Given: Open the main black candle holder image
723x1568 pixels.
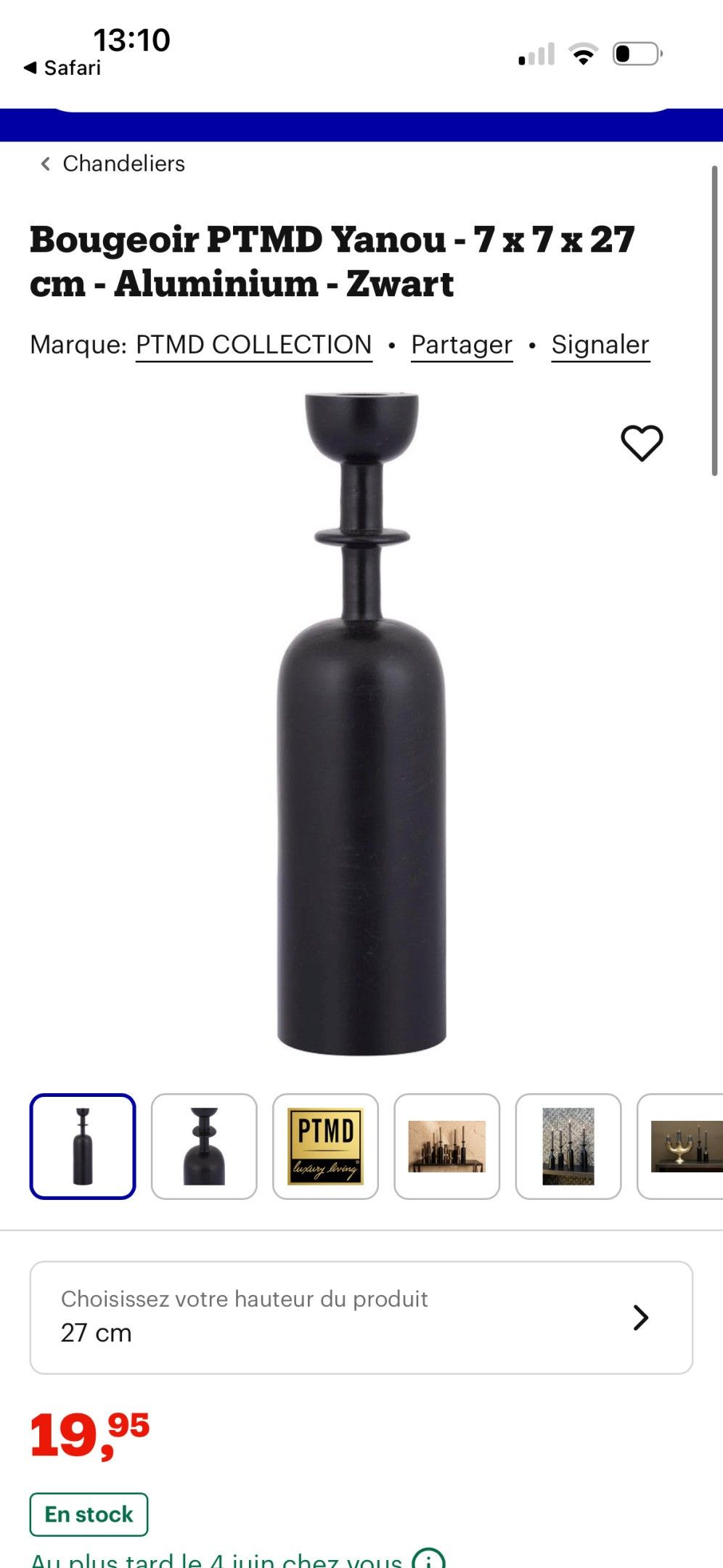Looking at the screenshot, I should (361, 724).
